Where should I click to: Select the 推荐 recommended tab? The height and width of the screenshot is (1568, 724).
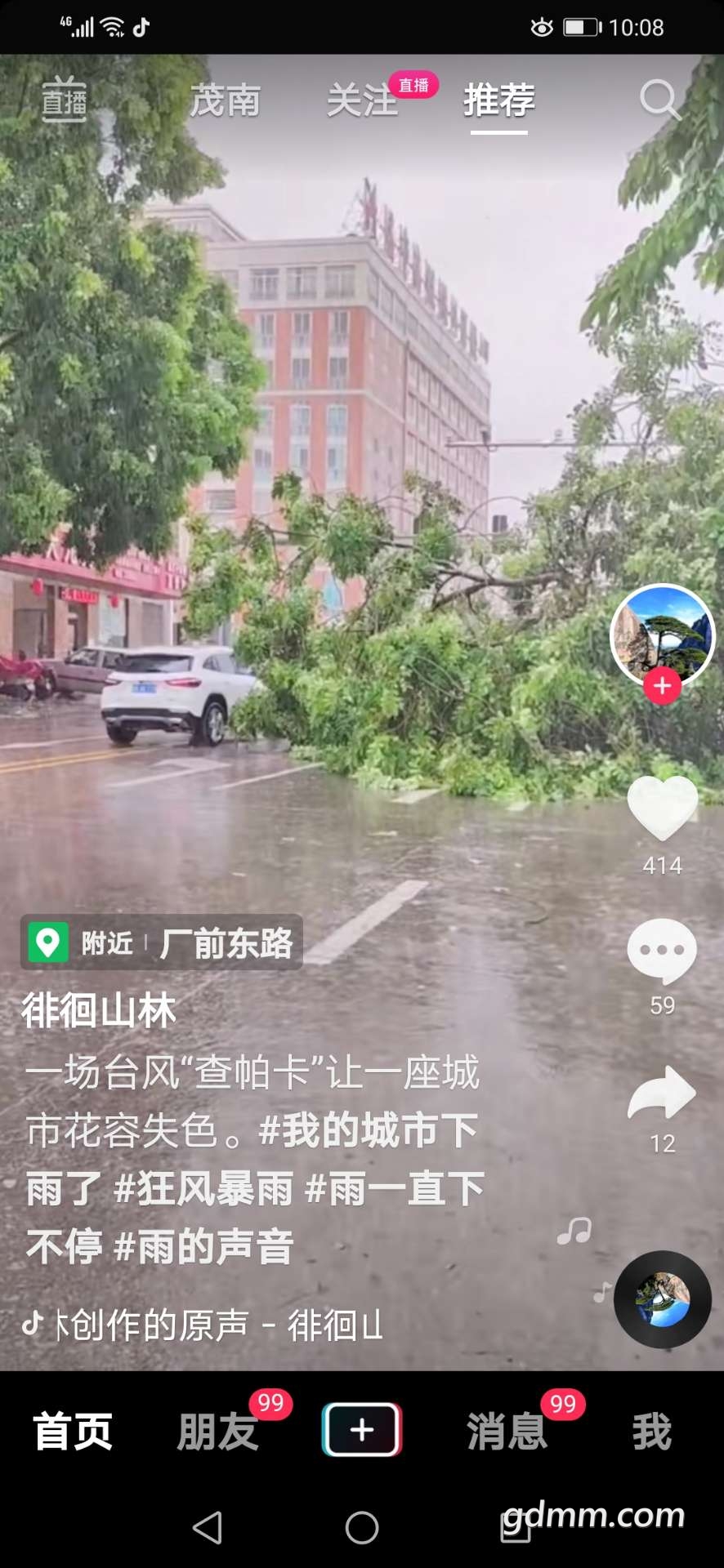point(498,100)
